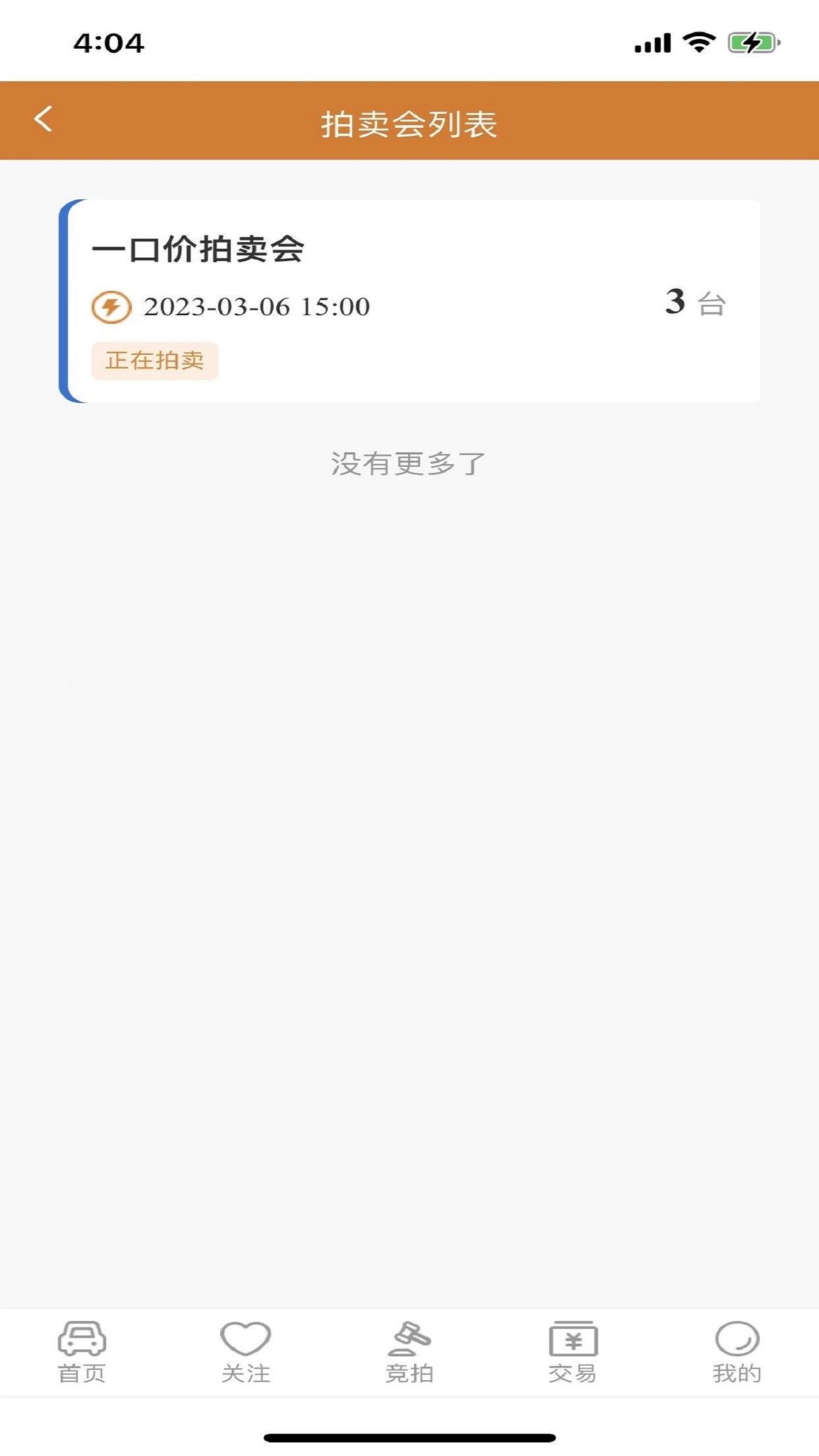This screenshot has width=819, height=1456.
Task: Tap the 没有更多了 message
Action: tap(409, 464)
